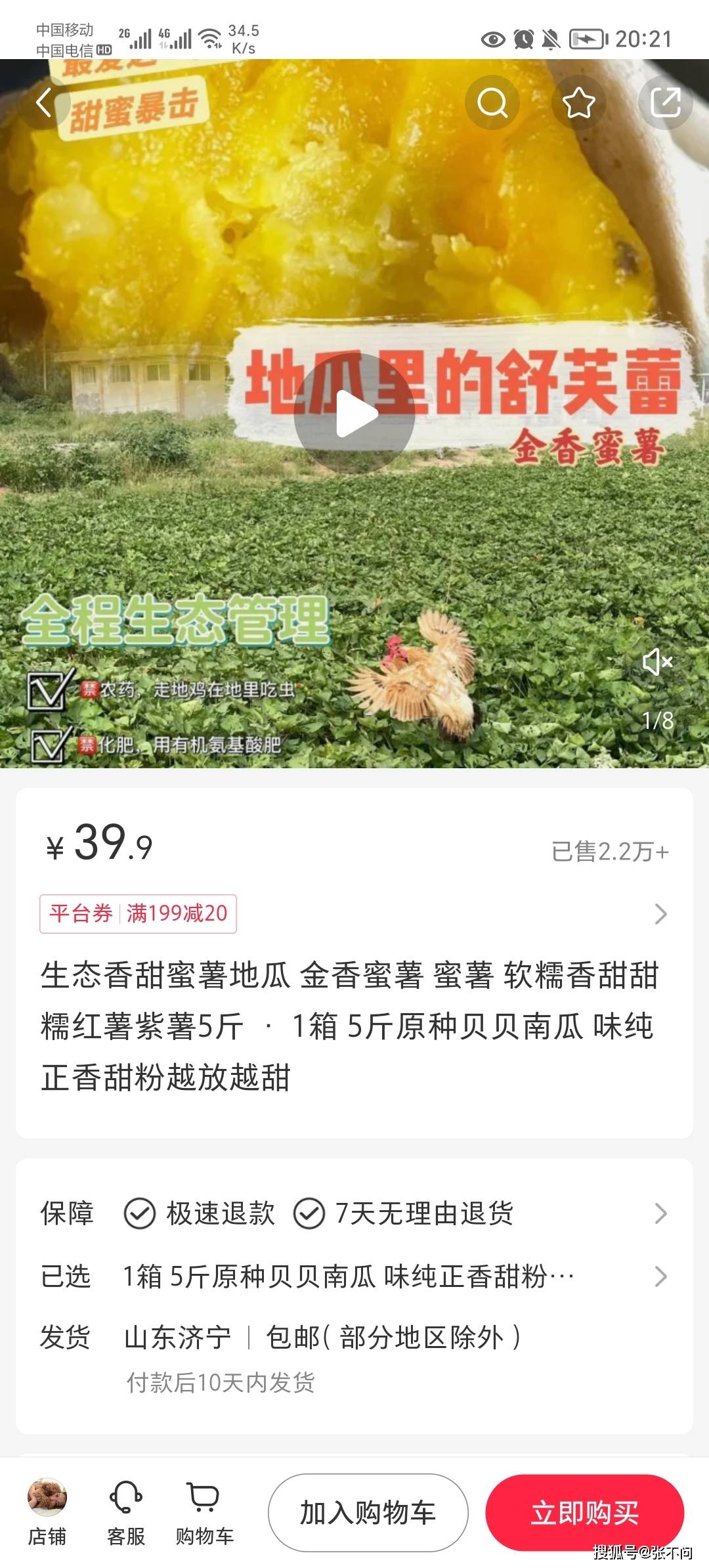Share this product listing

pyautogui.click(x=665, y=103)
